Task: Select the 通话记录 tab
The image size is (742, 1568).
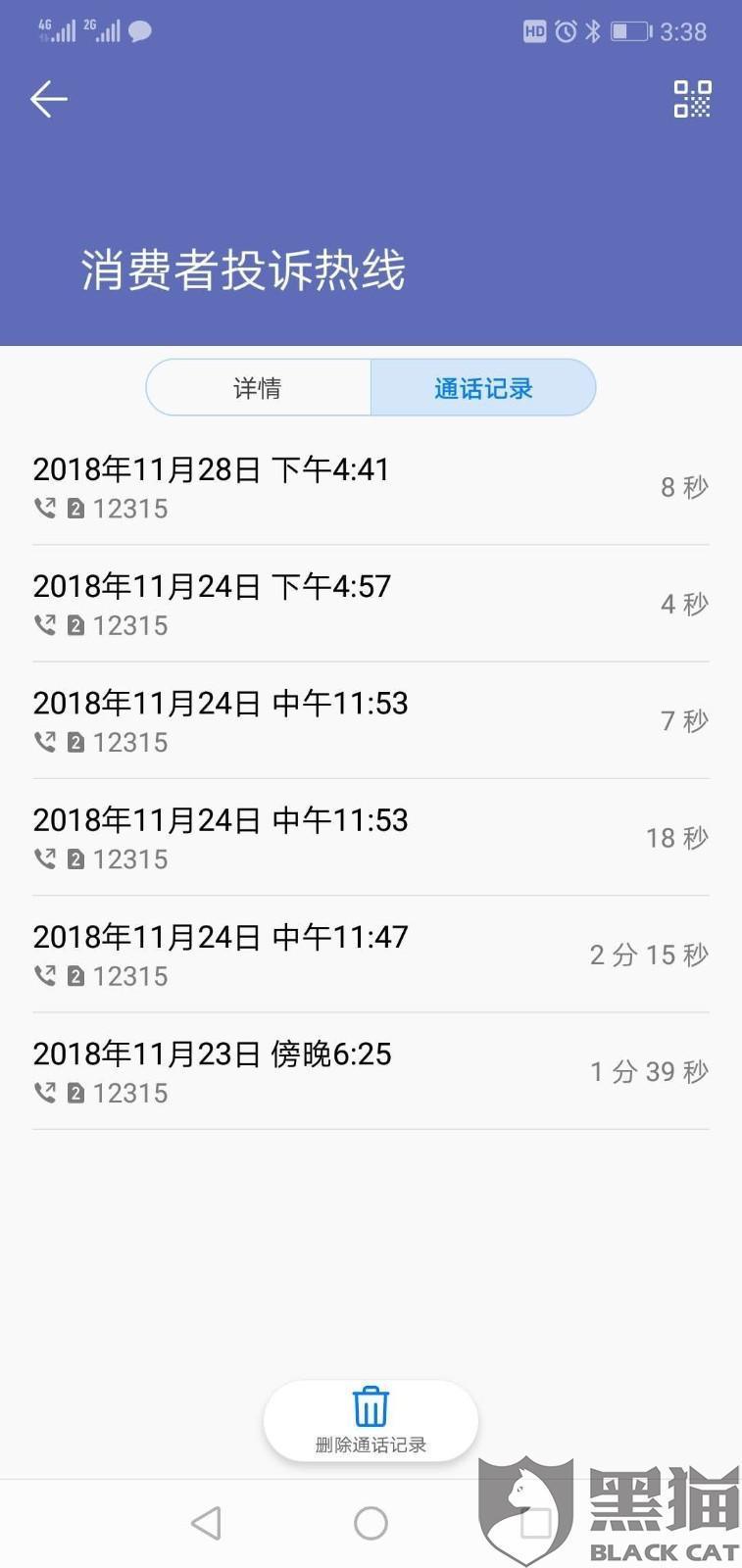Action: (x=483, y=388)
